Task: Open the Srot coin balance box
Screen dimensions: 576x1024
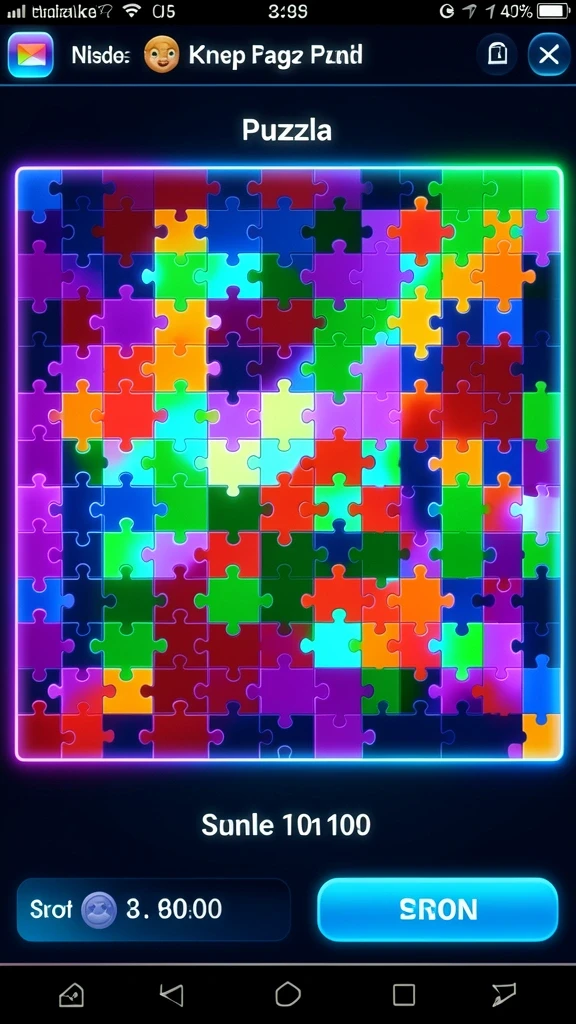Action: [x=153, y=909]
